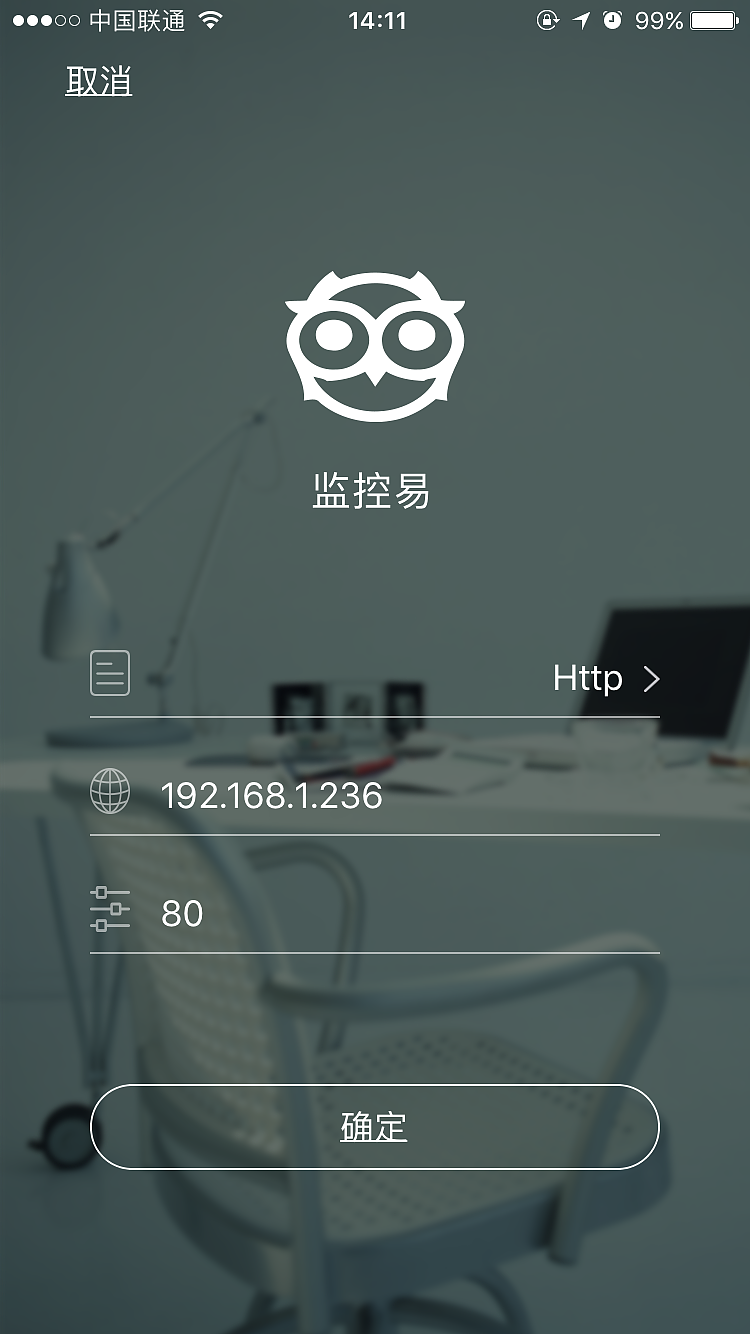Click the protocol list icon beside Http
Viewport: 750px width, 1334px height.
click(110, 673)
